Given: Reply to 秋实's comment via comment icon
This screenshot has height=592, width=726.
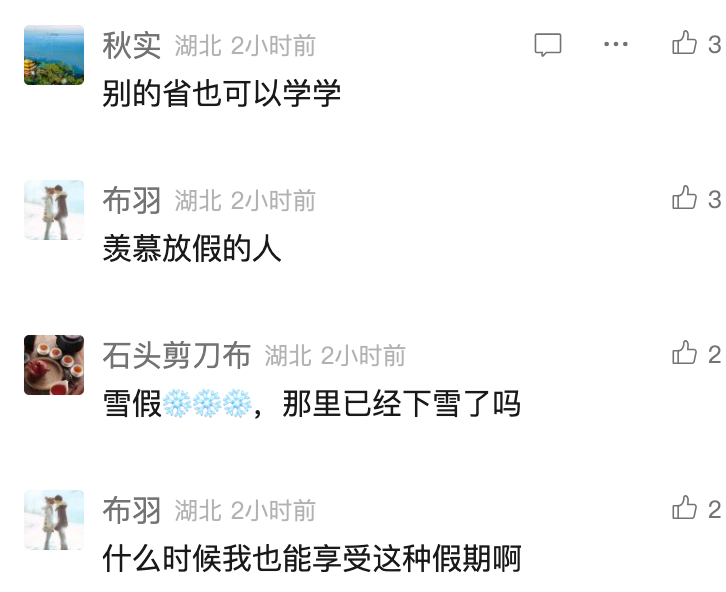Looking at the screenshot, I should point(547,44).
